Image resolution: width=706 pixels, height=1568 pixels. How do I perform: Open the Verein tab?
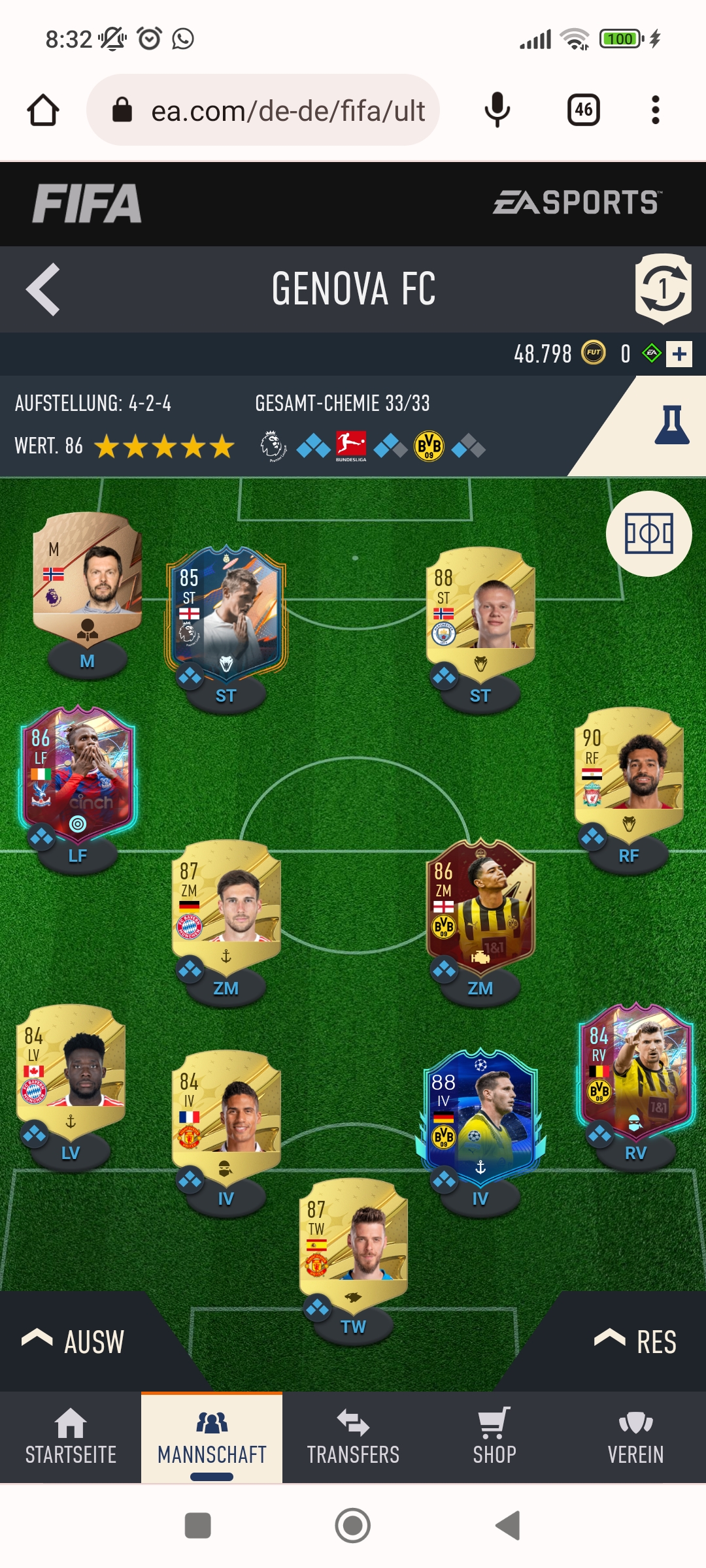635,1437
